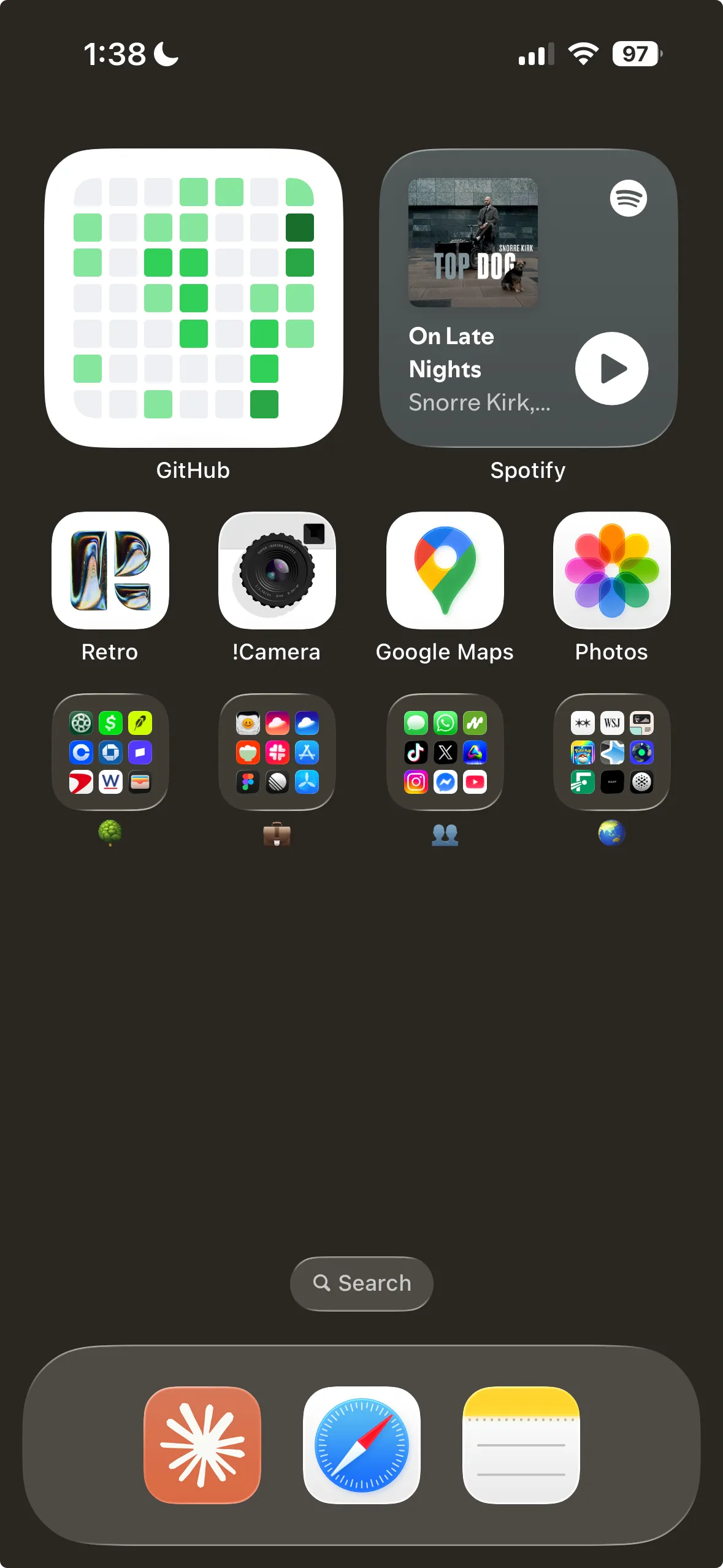
Task: Launch Claude from the dock
Action: click(202, 1445)
